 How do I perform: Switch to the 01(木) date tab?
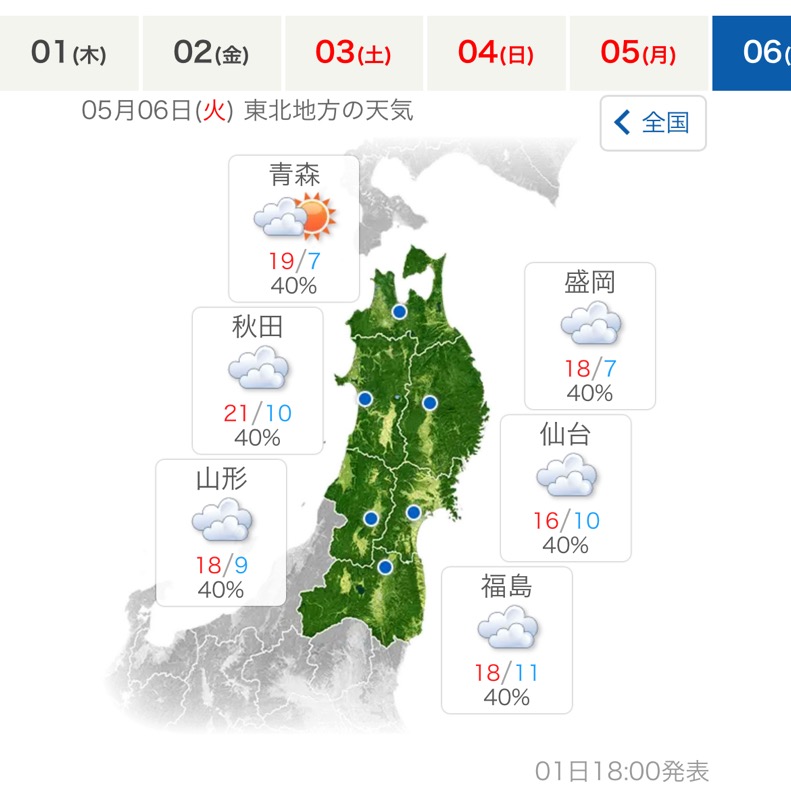(69, 52)
